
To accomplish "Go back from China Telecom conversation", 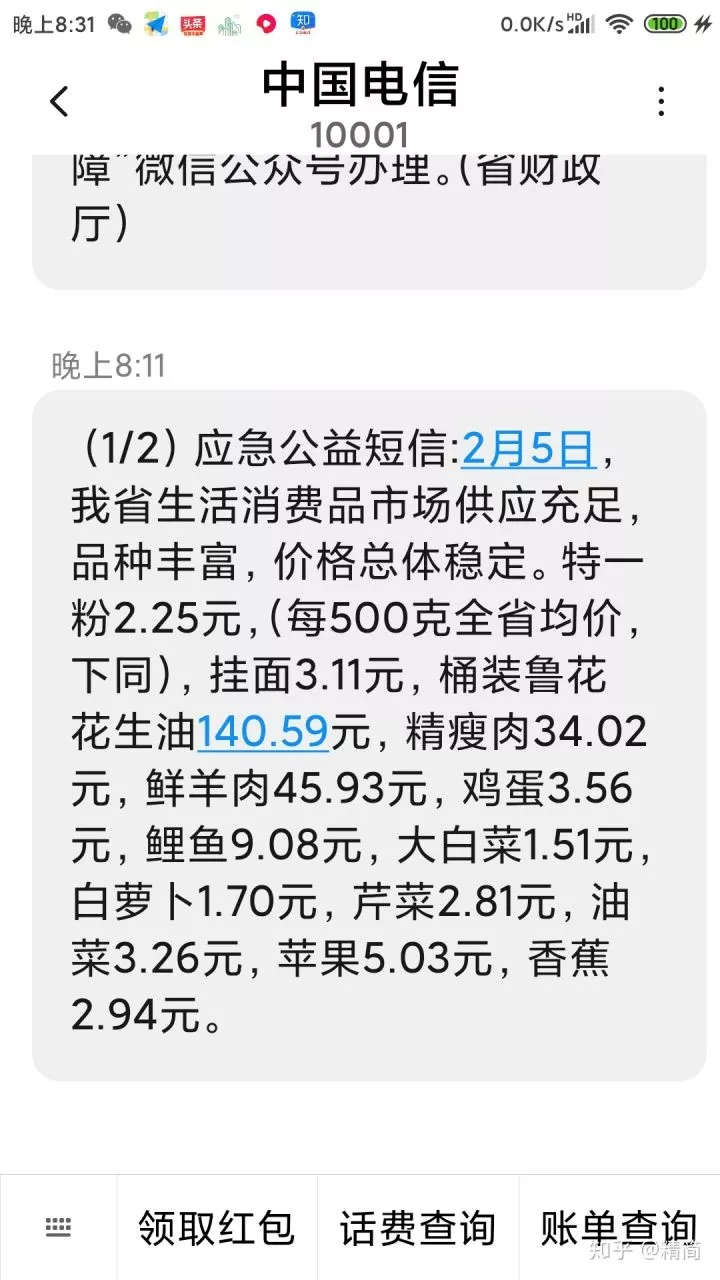I will [59, 101].
